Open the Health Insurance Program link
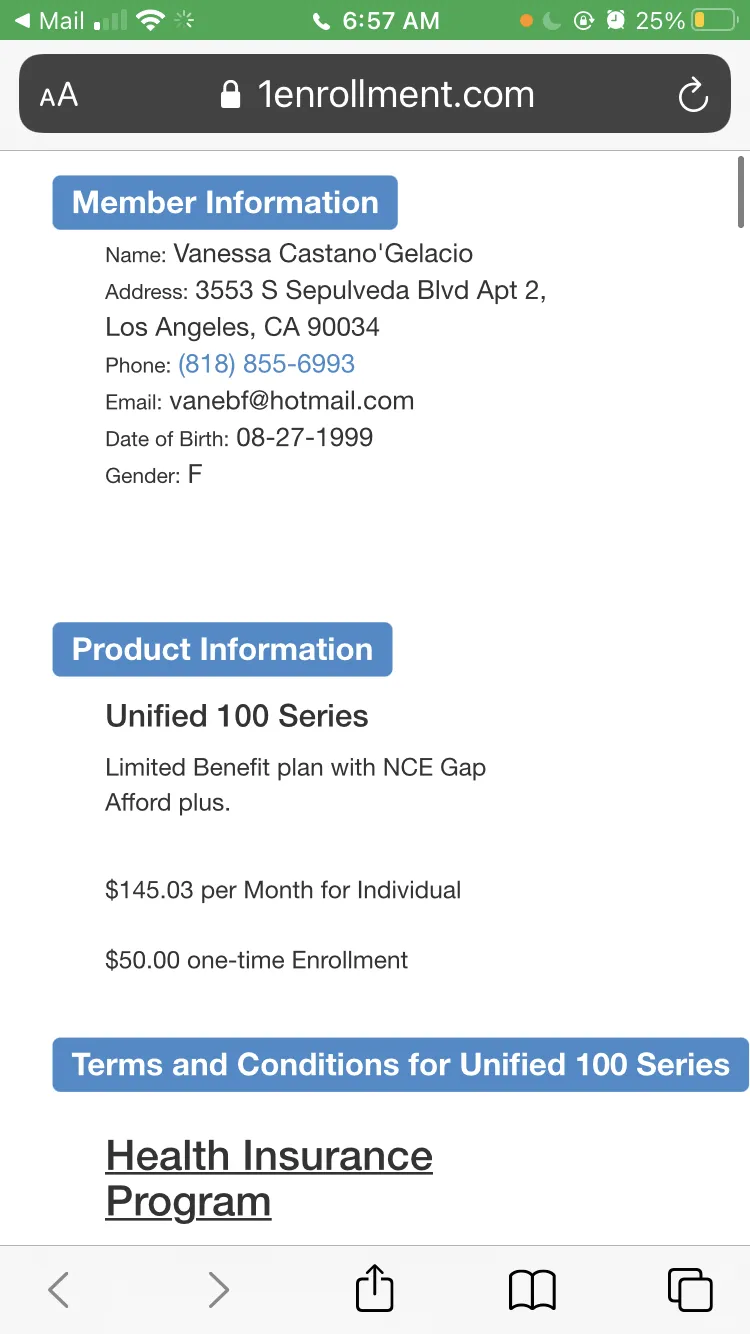Viewport: 750px width, 1334px height. (269, 1178)
